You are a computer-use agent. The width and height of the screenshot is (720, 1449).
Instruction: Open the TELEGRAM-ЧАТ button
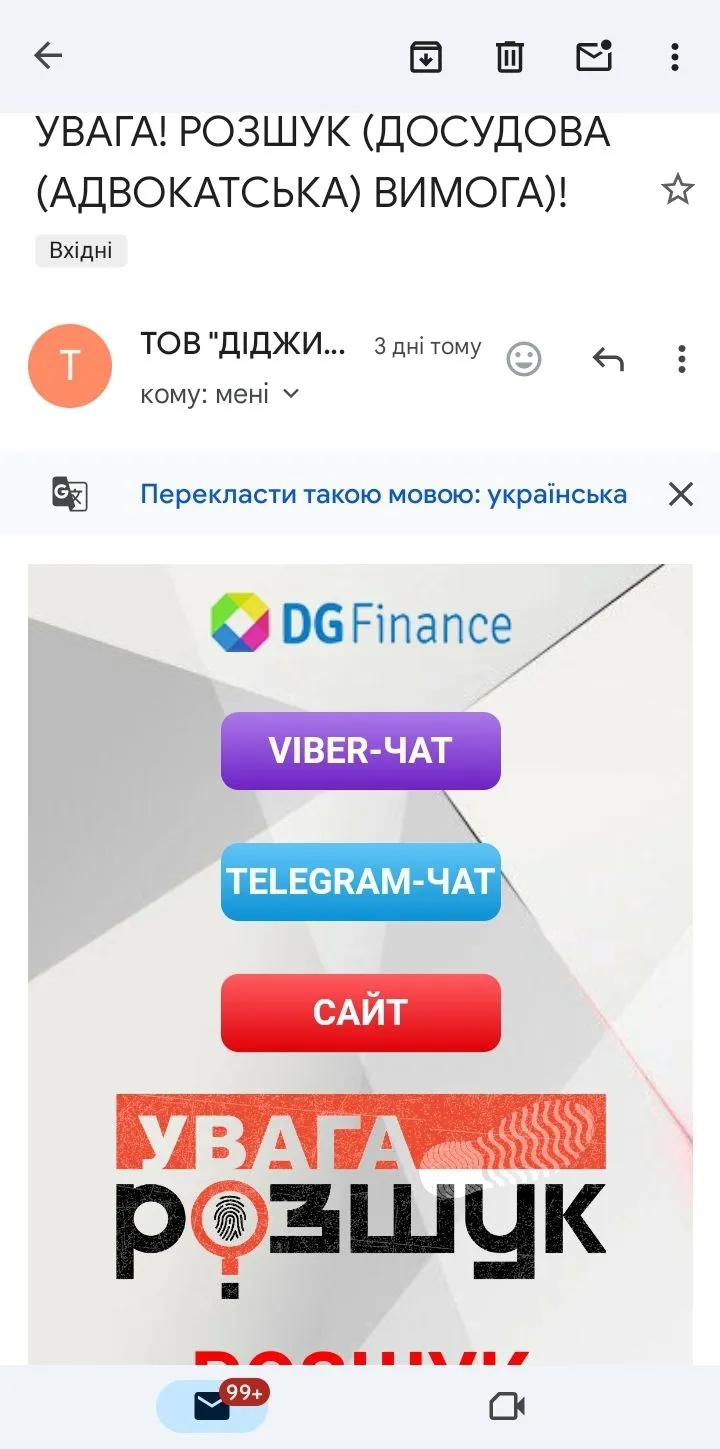pos(360,881)
